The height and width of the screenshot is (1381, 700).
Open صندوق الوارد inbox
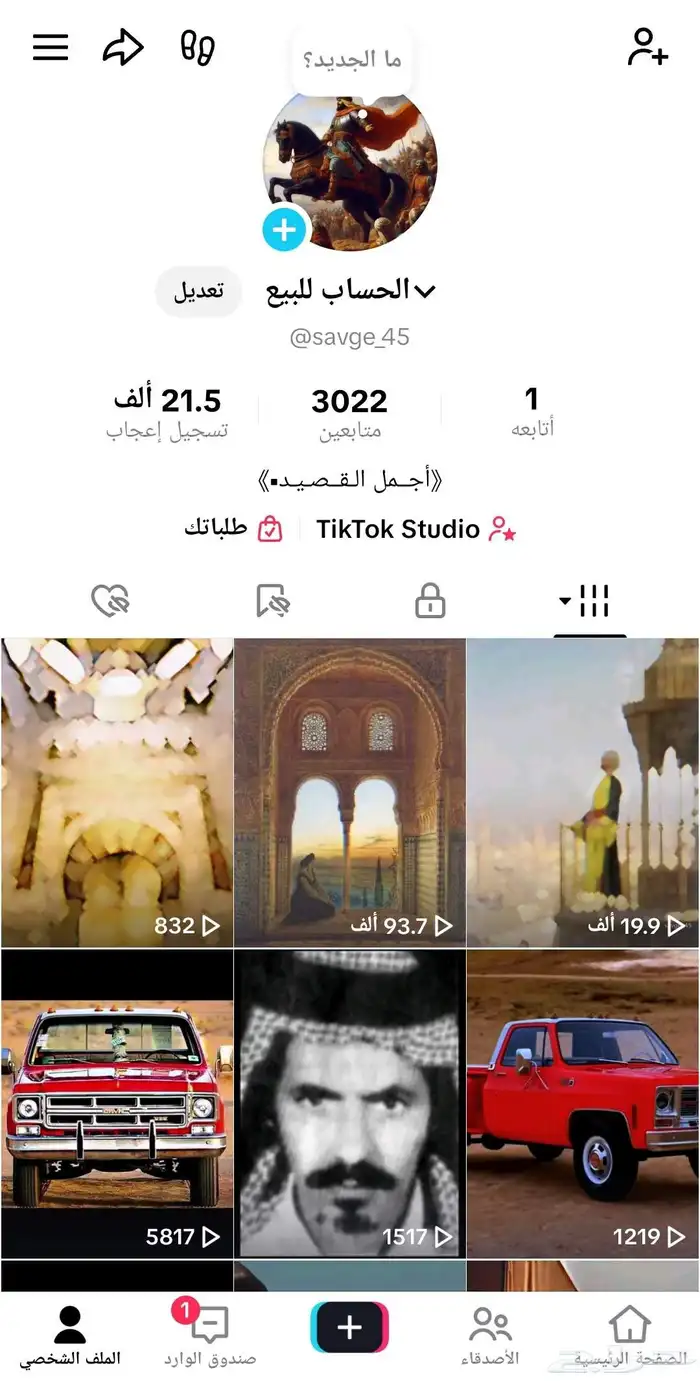point(210,1335)
